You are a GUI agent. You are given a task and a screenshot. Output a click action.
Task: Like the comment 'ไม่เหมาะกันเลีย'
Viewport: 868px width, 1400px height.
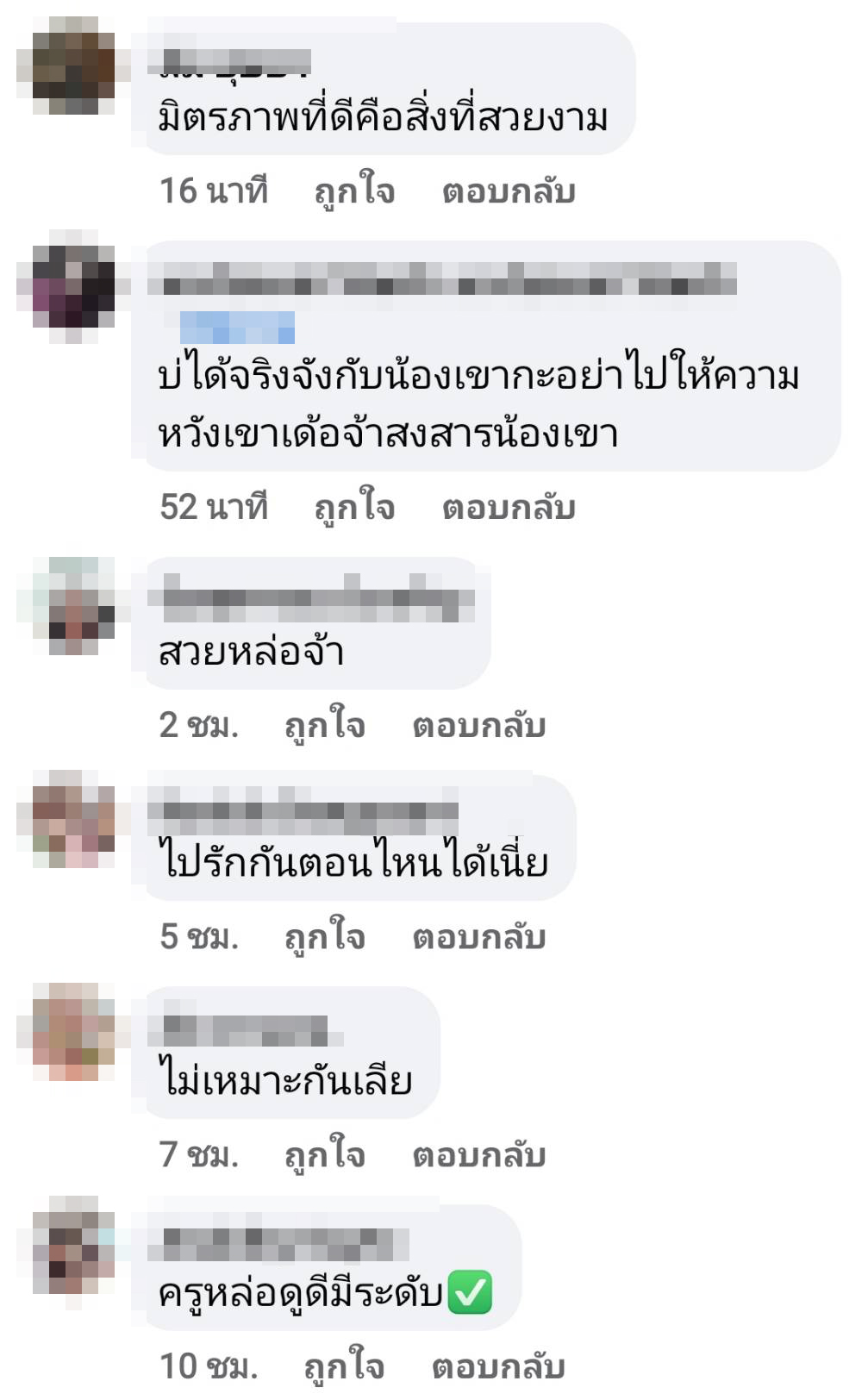point(325,1154)
